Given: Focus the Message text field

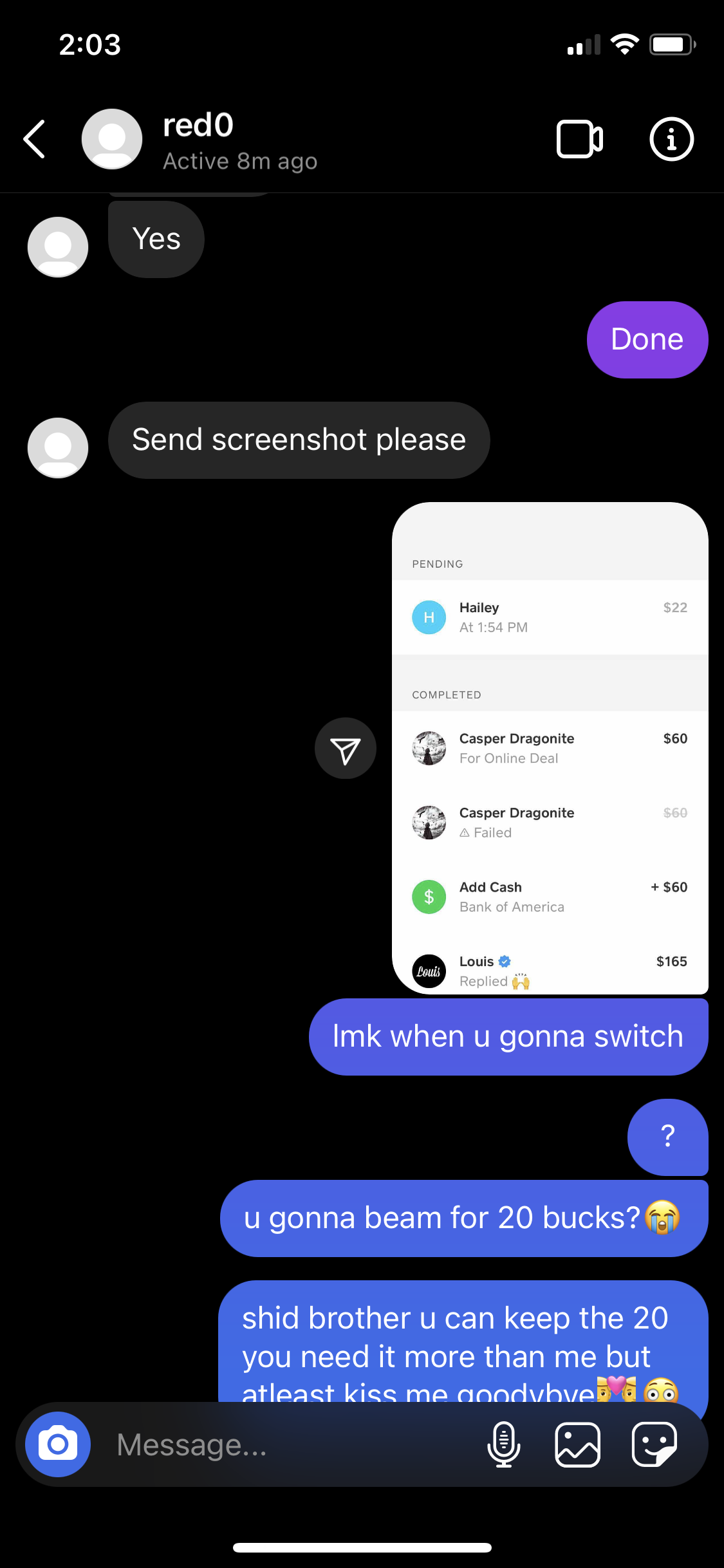Looking at the screenshot, I should pyautogui.click(x=290, y=1444).
